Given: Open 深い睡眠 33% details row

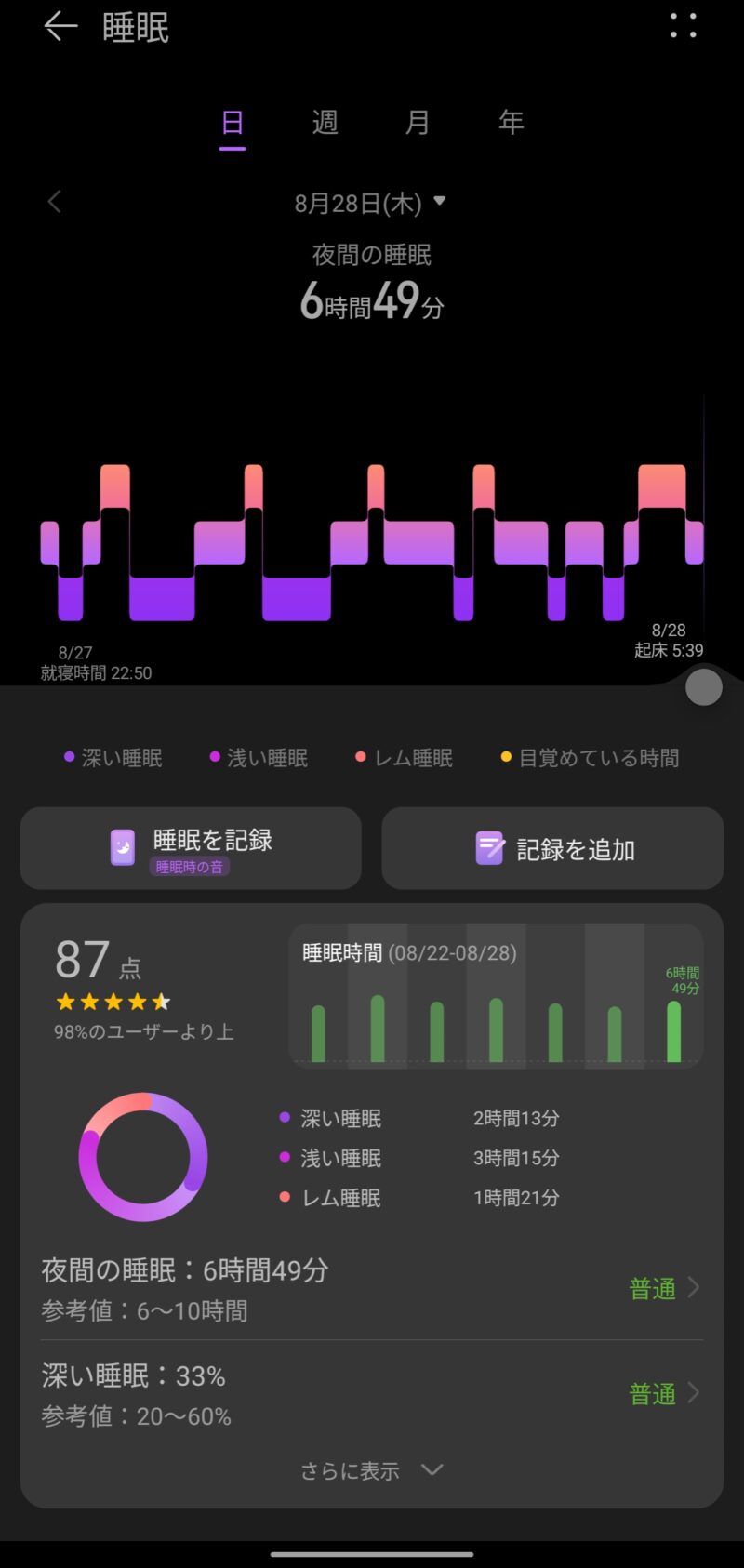Looking at the screenshot, I should [x=372, y=1393].
